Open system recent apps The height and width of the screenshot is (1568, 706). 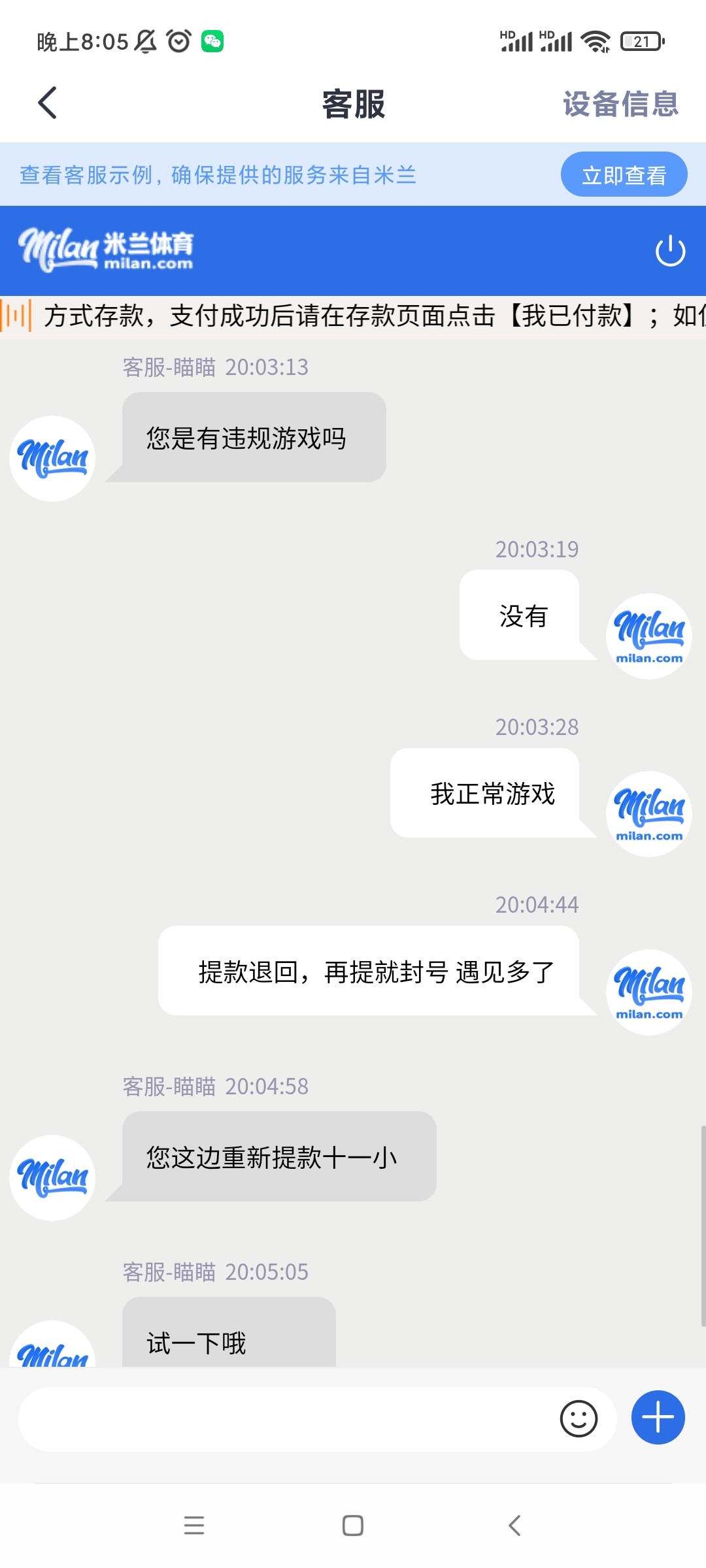click(194, 1526)
